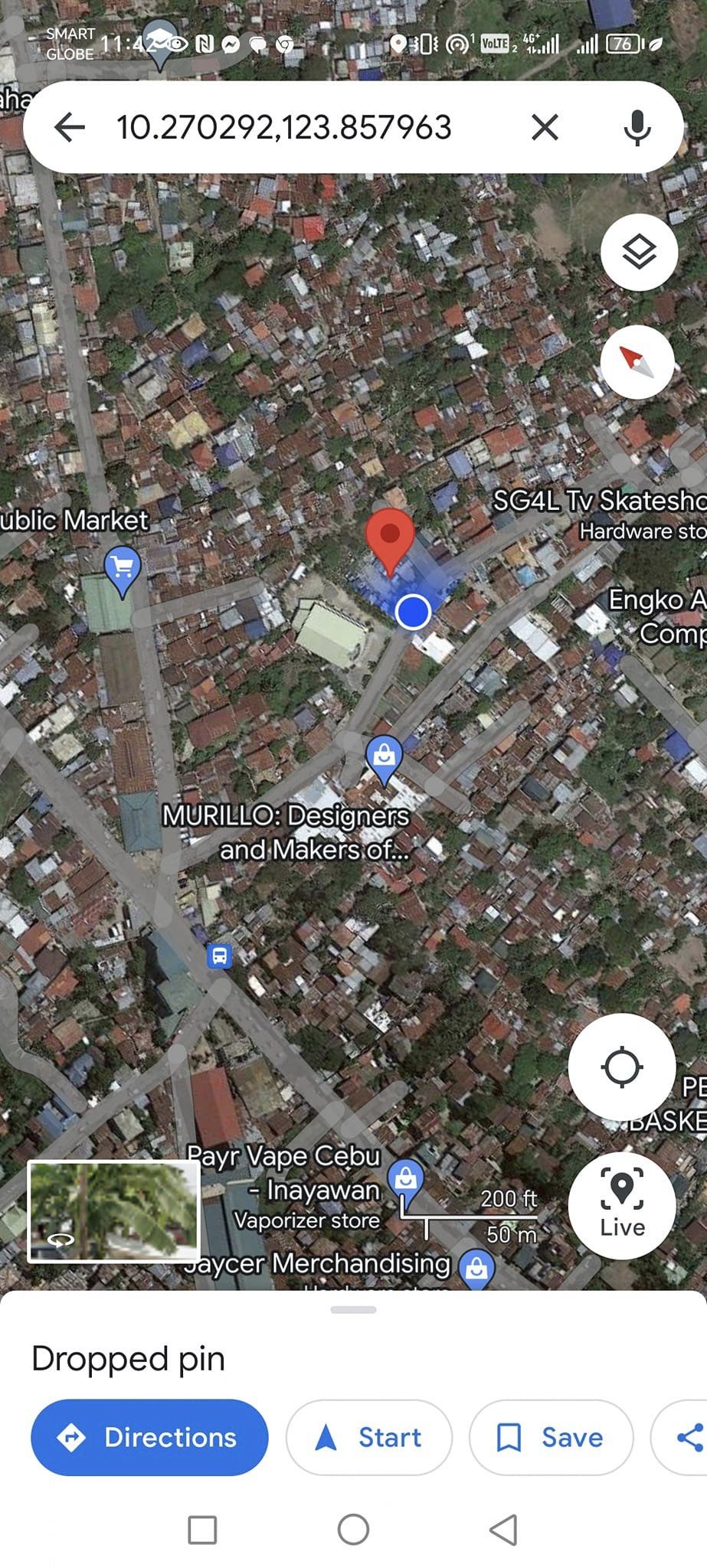The image size is (707, 1568).
Task: Open the map layers selector
Action: point(639,252)
